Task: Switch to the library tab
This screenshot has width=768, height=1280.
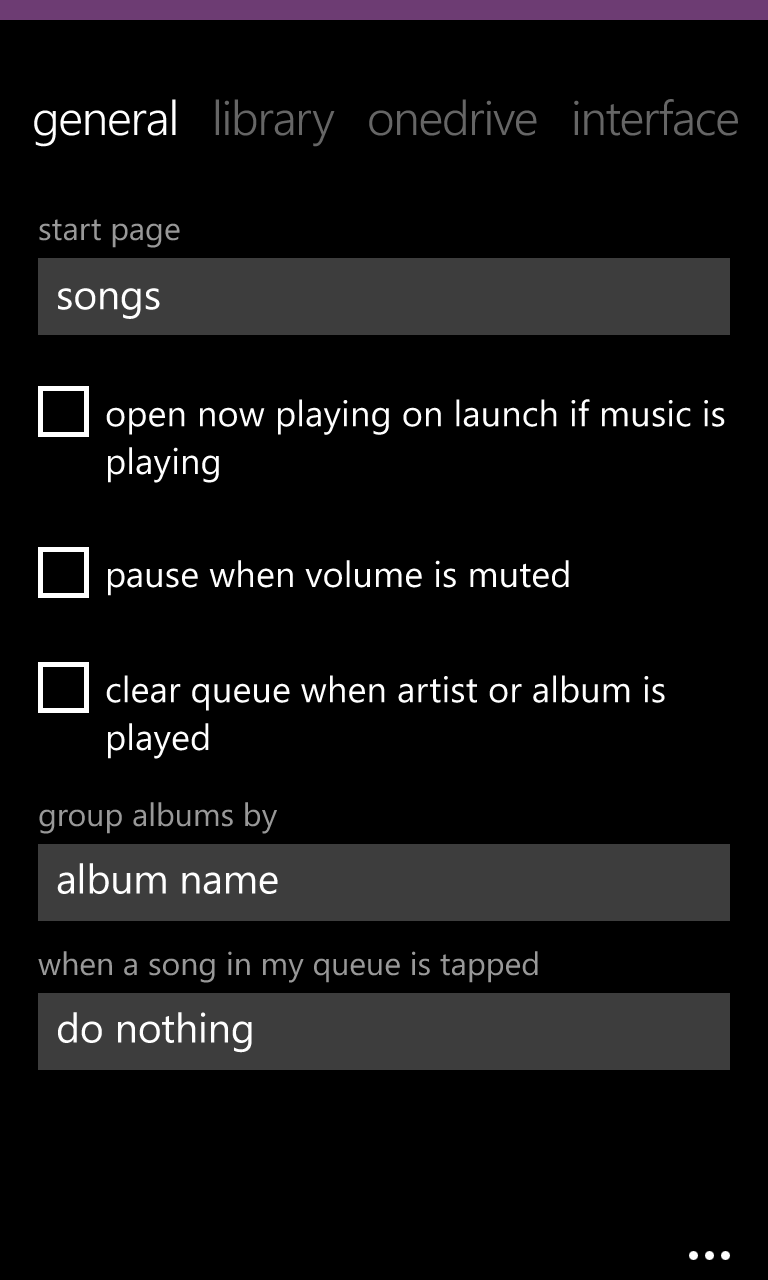Action: pyautogui.click(x=273, y=119)
